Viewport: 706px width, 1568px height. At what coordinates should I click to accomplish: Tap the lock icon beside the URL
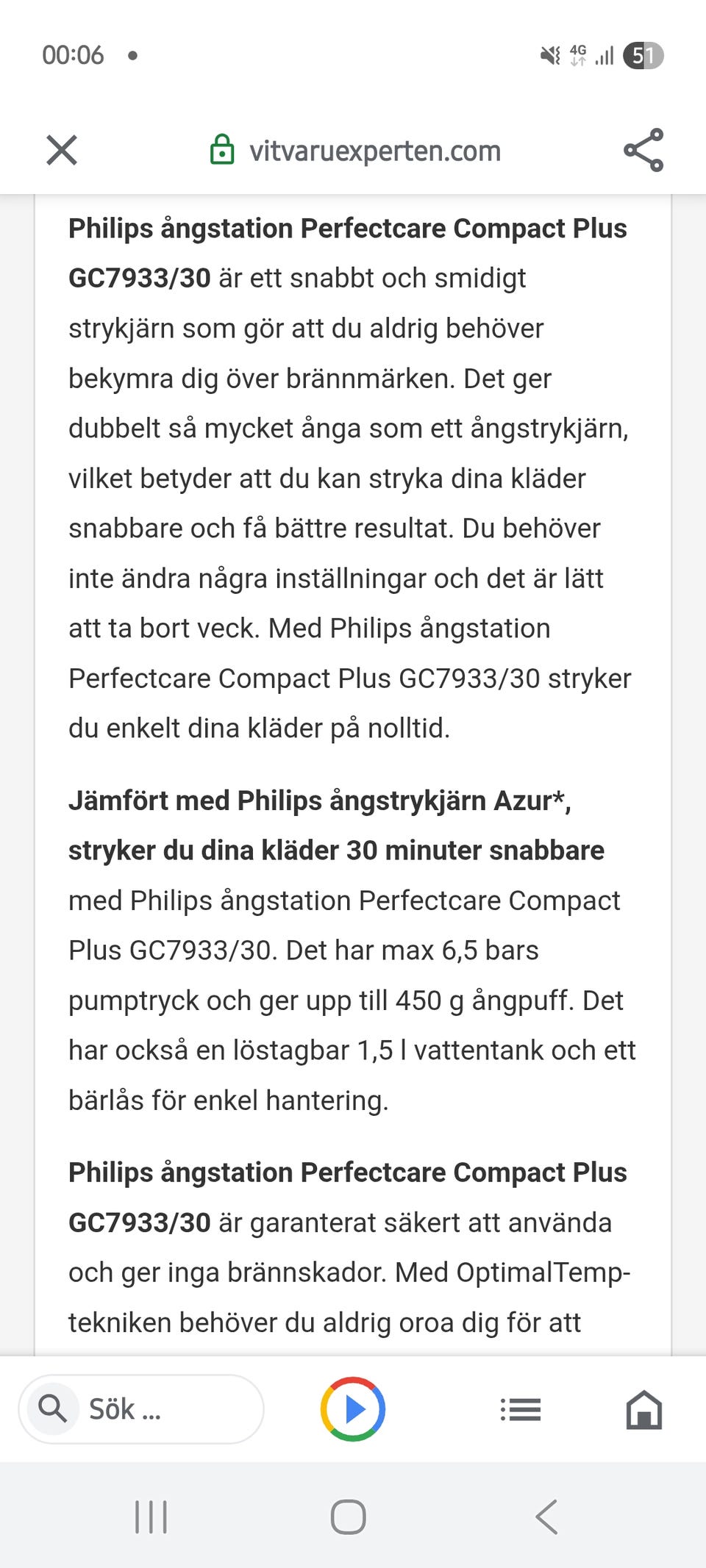click(x=222, y=149)
